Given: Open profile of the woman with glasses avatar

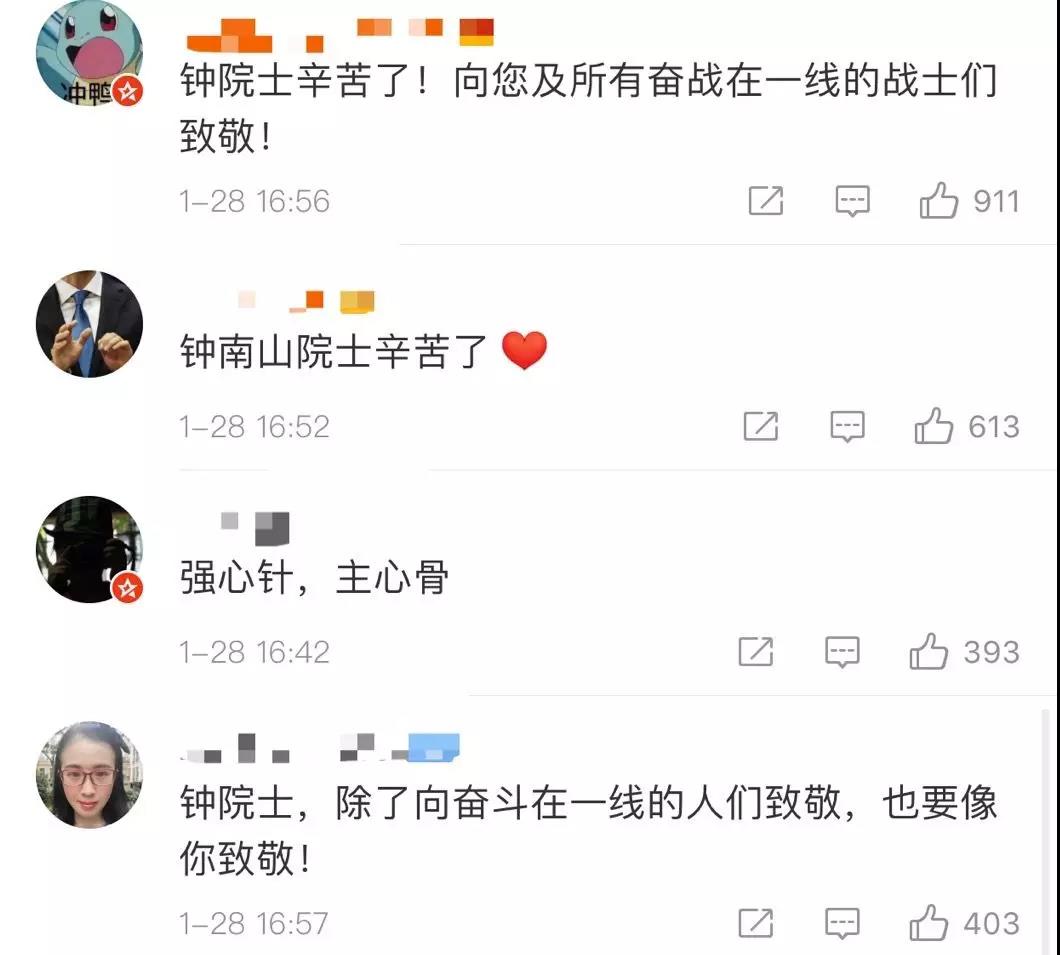Looking at the screenshot, I should [89, 774].
